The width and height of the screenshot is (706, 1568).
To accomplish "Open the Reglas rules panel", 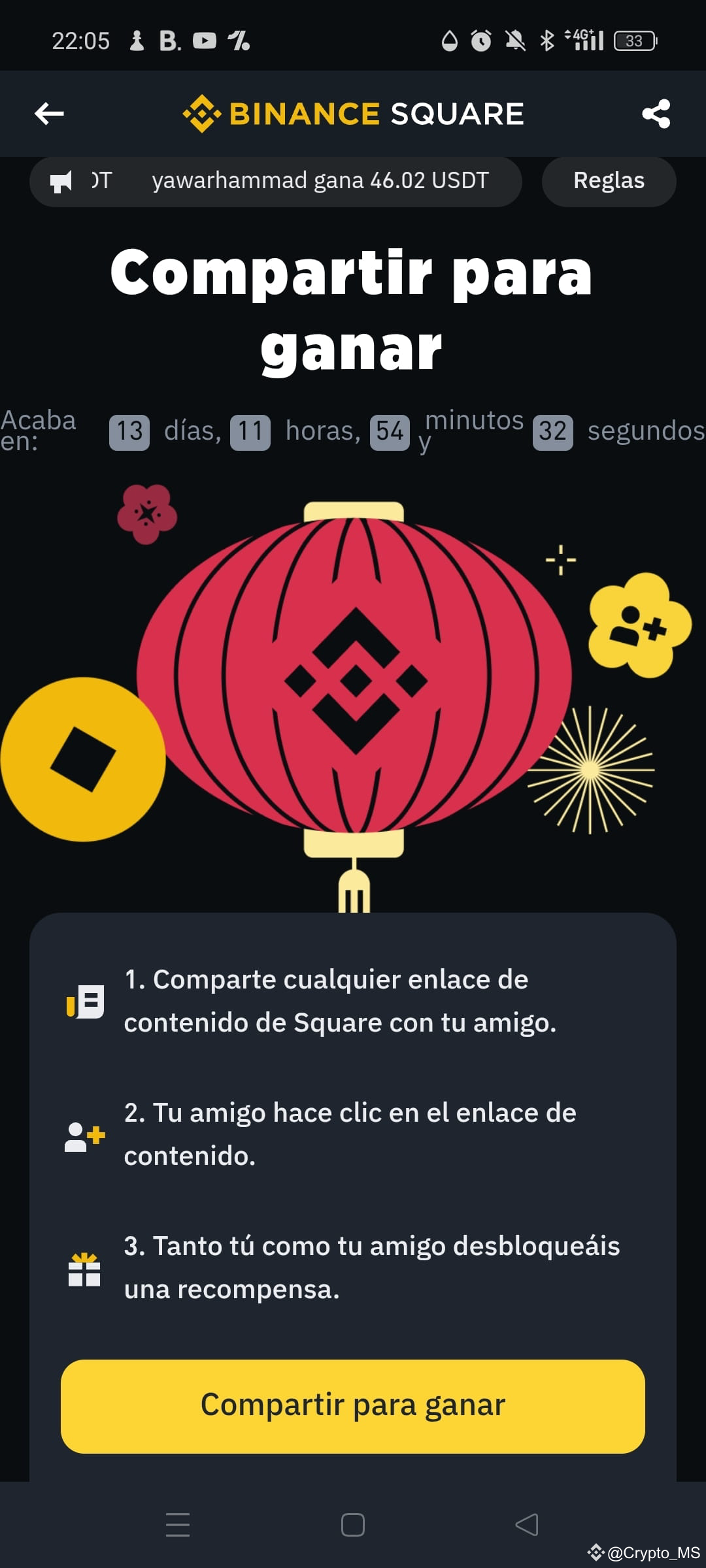I will tap(608, 182).
